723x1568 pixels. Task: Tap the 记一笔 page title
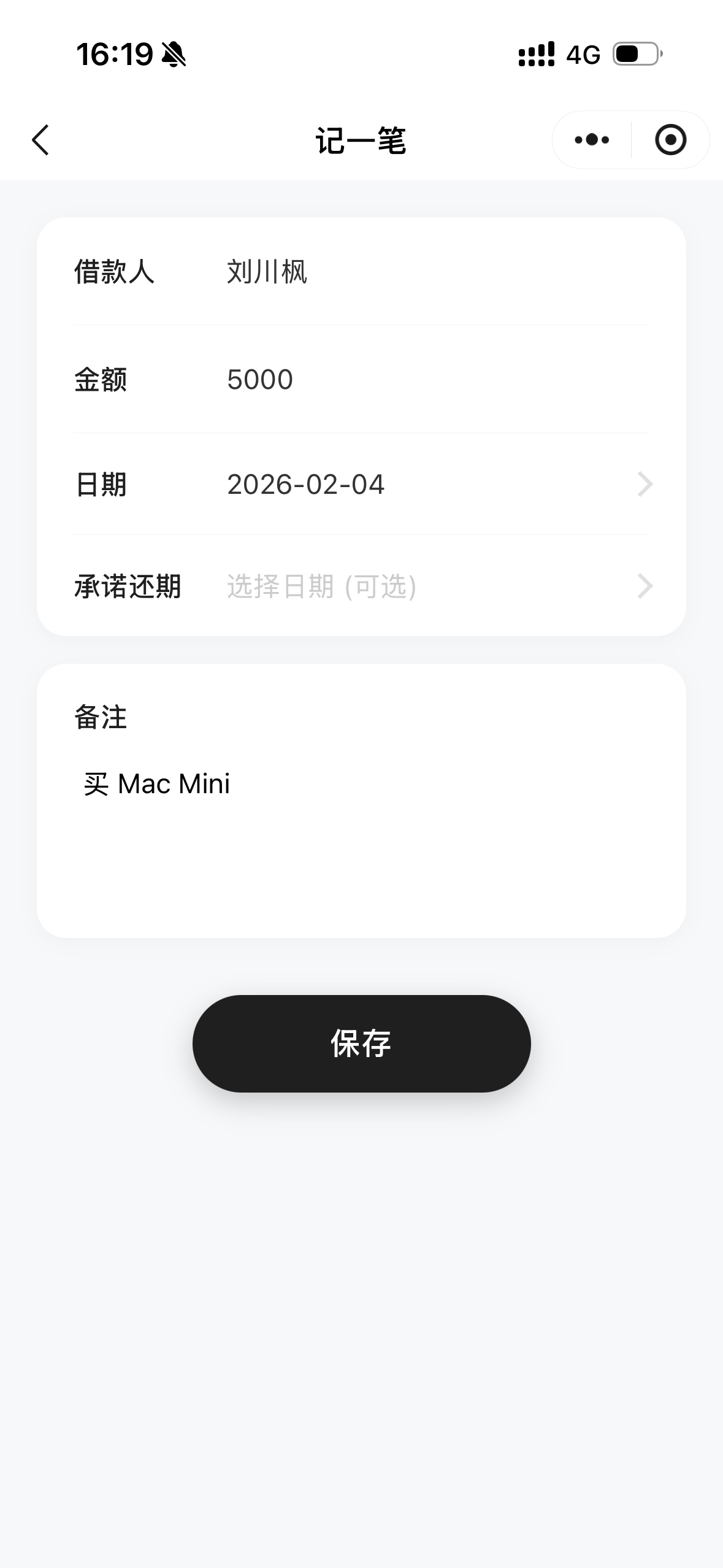pos(361,140)
